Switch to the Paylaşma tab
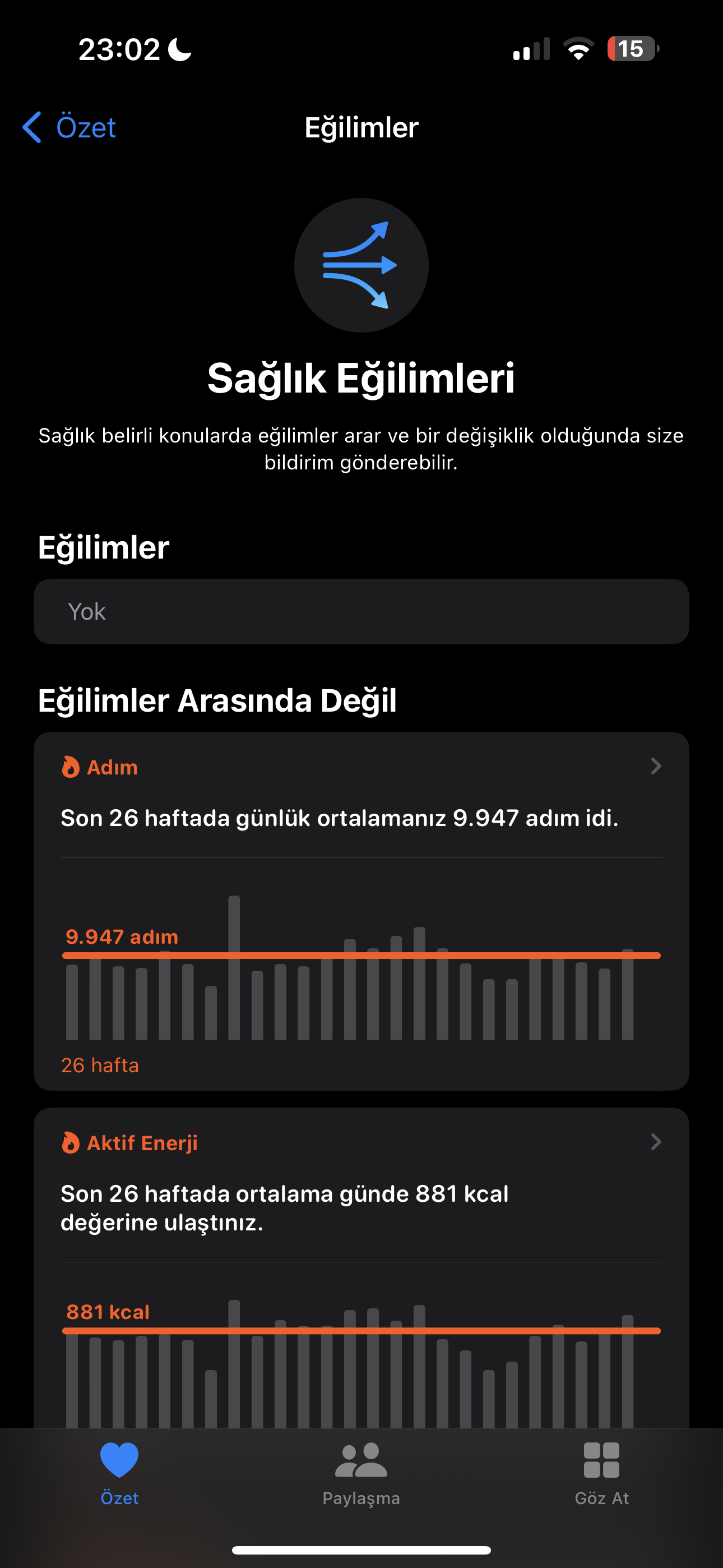Viewport: 723px width, 1568px height. click(x=361, y=1474)
